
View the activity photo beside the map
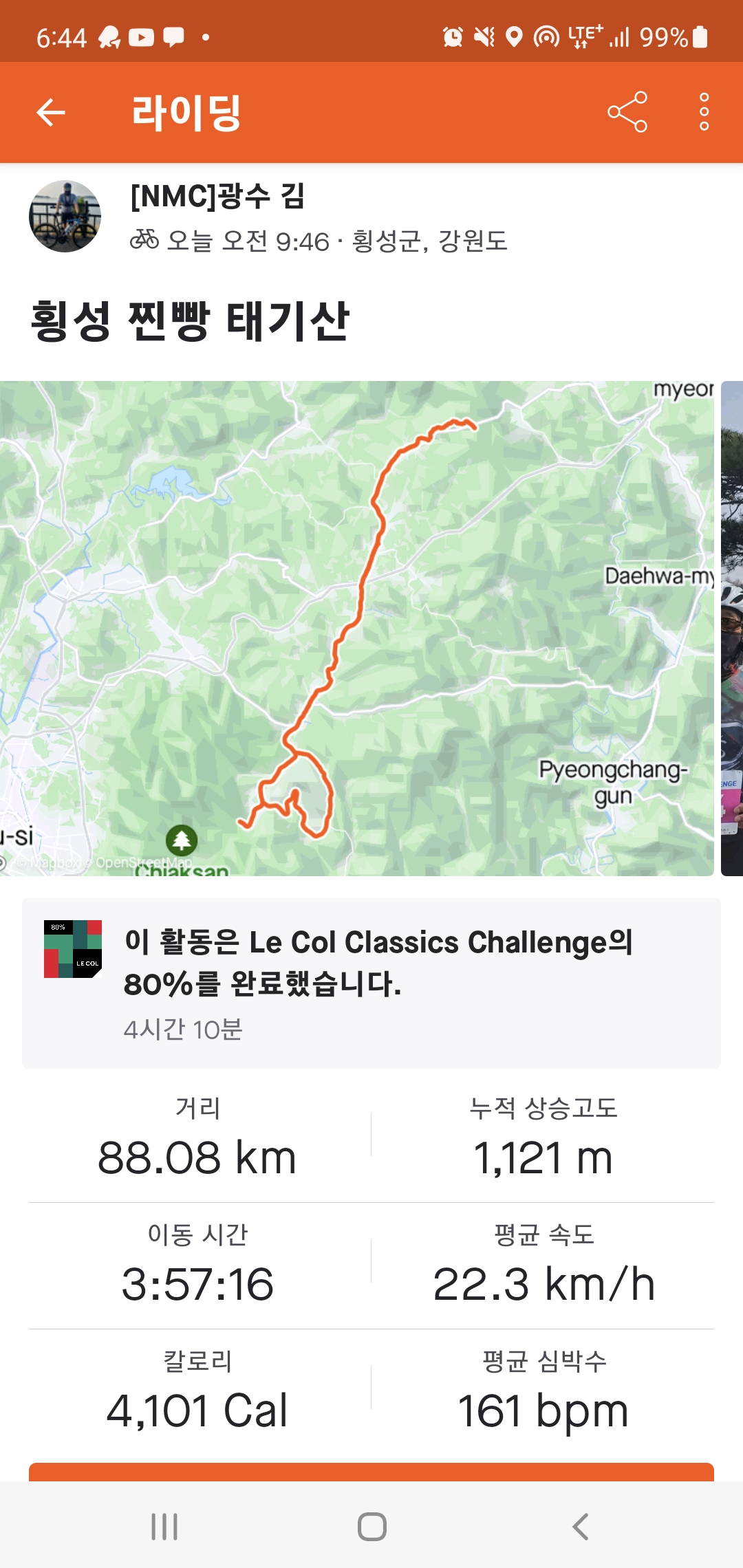(732, 628)
